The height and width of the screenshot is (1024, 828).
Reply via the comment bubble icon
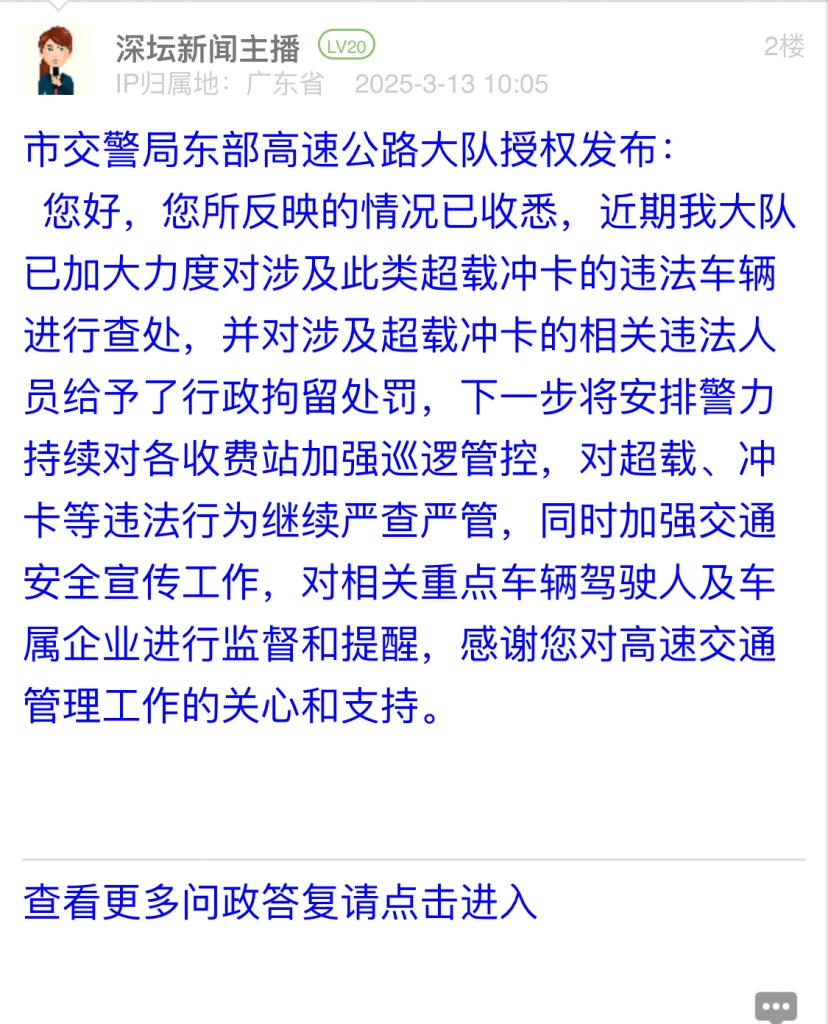tap(776, 1005)
